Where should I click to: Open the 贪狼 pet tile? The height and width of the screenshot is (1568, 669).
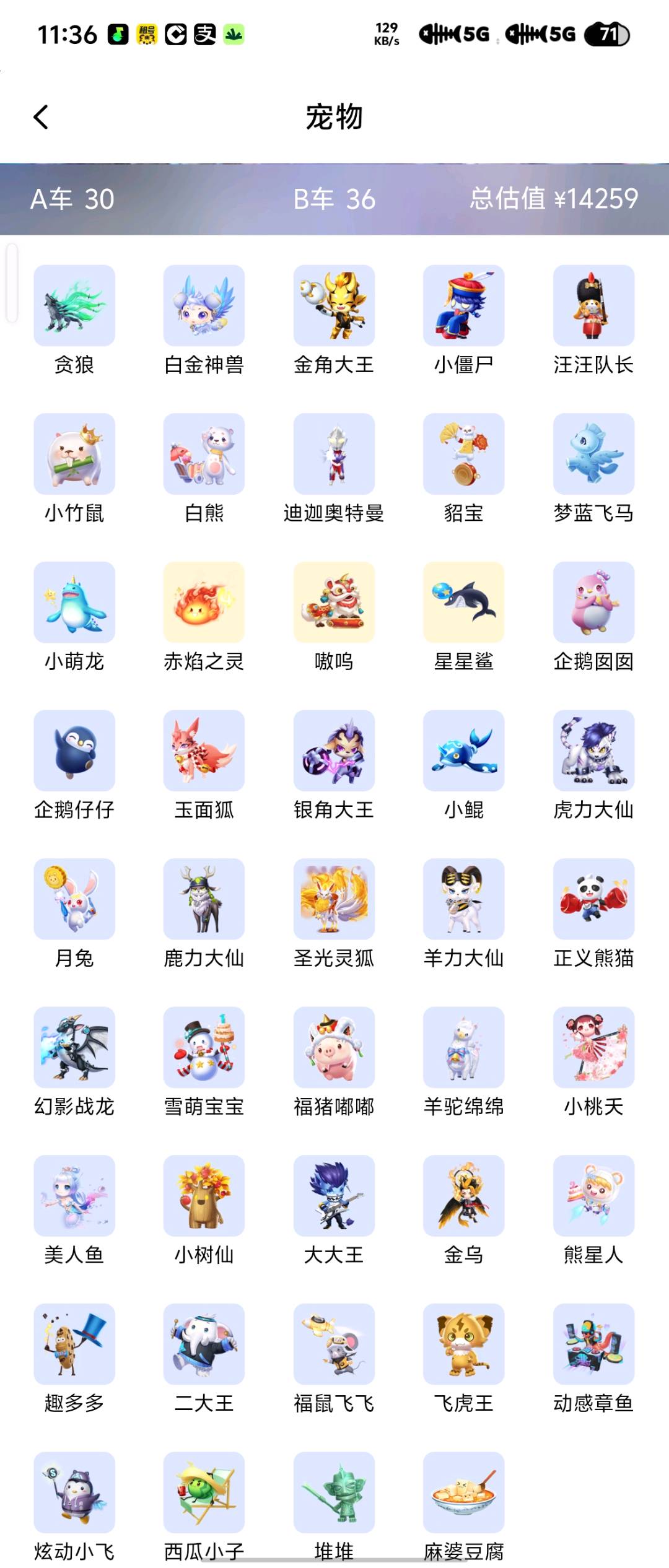pyautogui.click(x=74, y=306)
